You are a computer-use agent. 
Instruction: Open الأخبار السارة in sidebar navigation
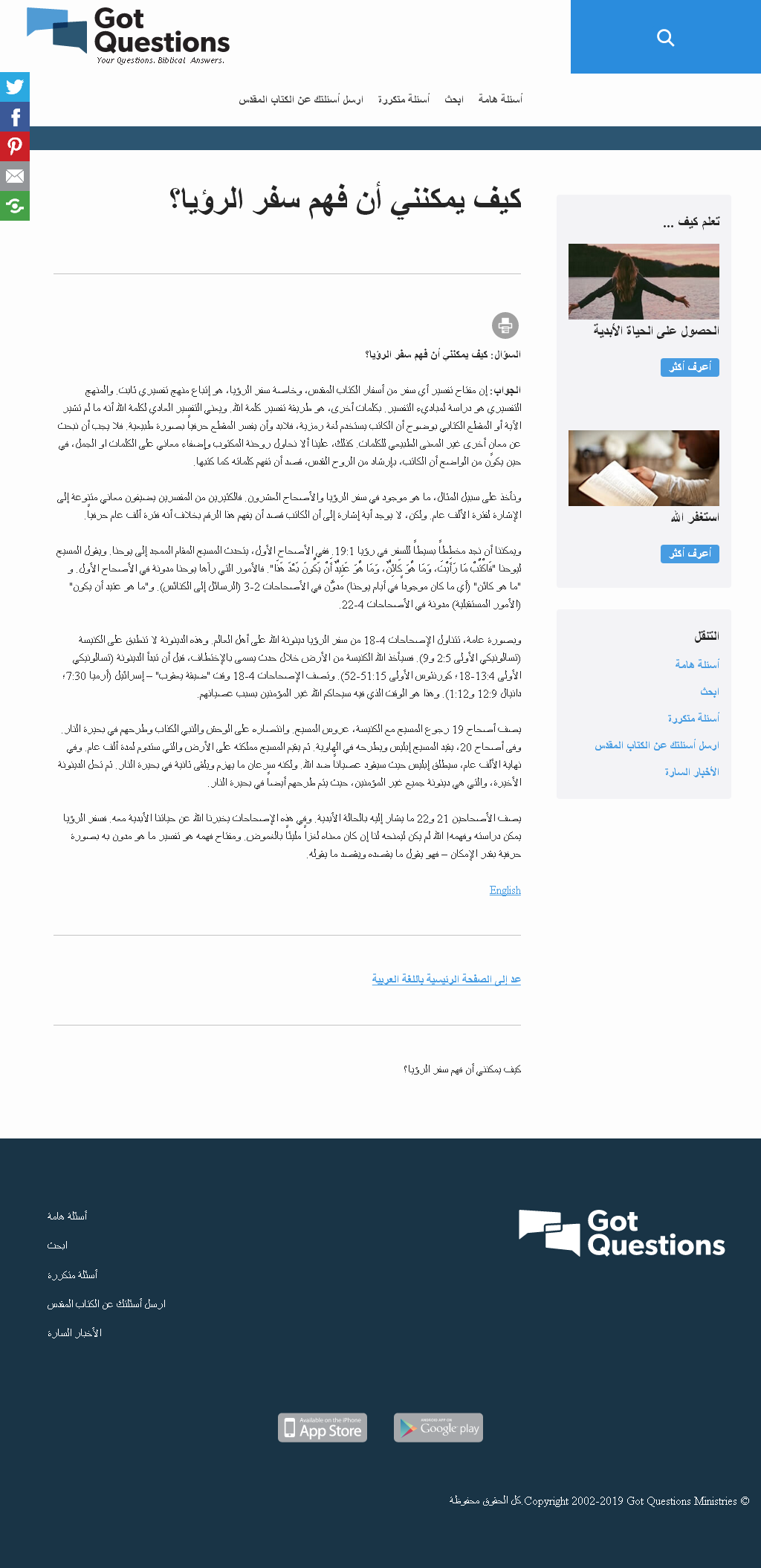(691, 772)
